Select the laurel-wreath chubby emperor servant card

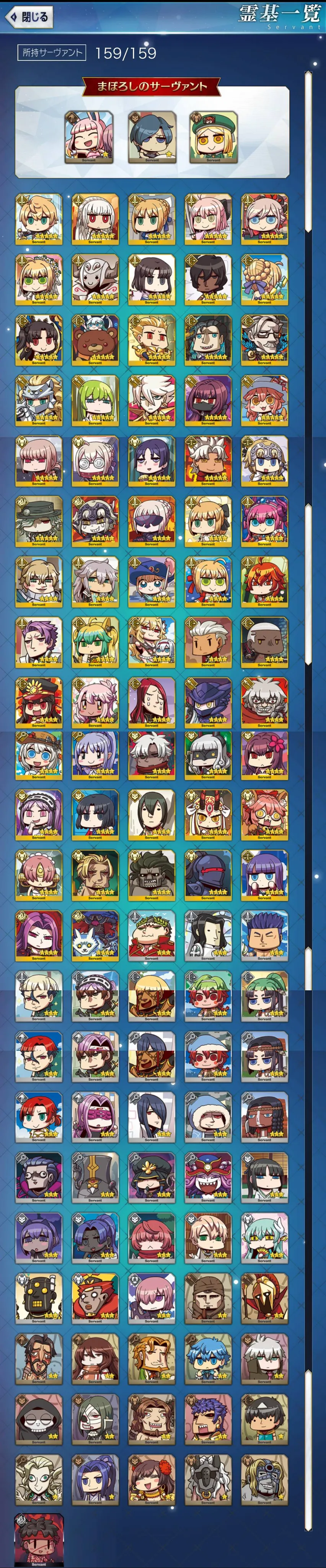(x=152, y=934)
